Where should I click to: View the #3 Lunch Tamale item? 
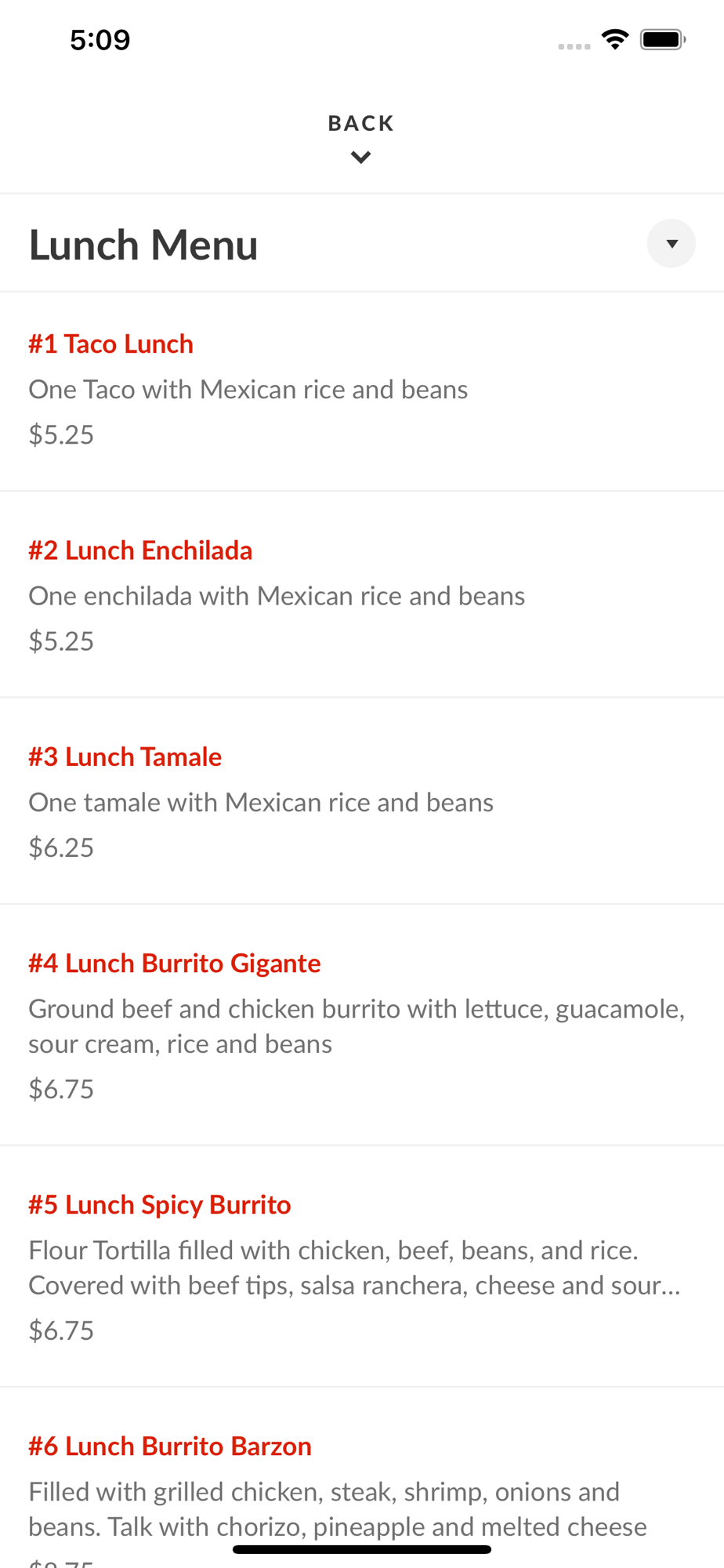(362, 801)
